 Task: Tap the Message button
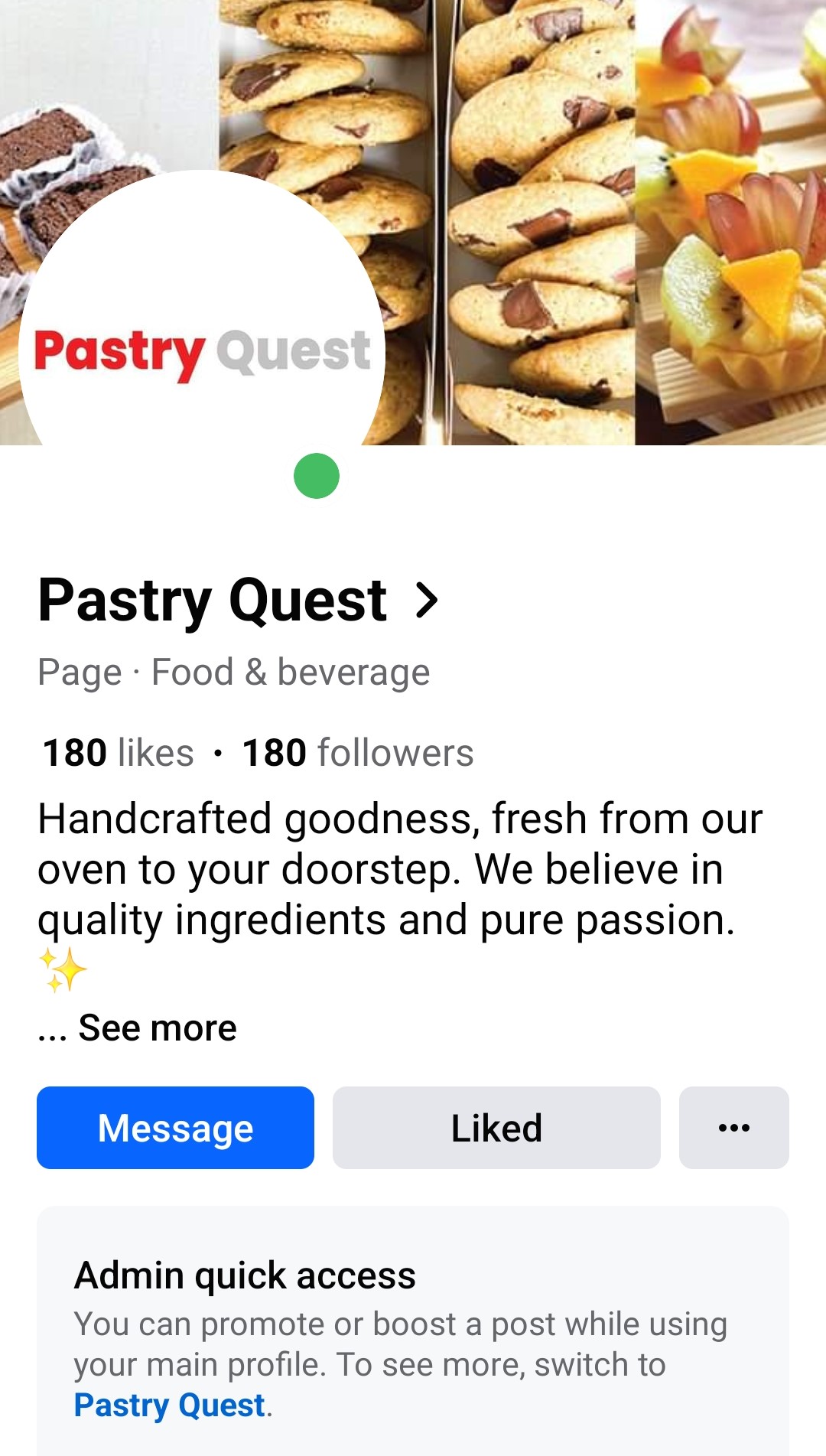(175, 1128)
